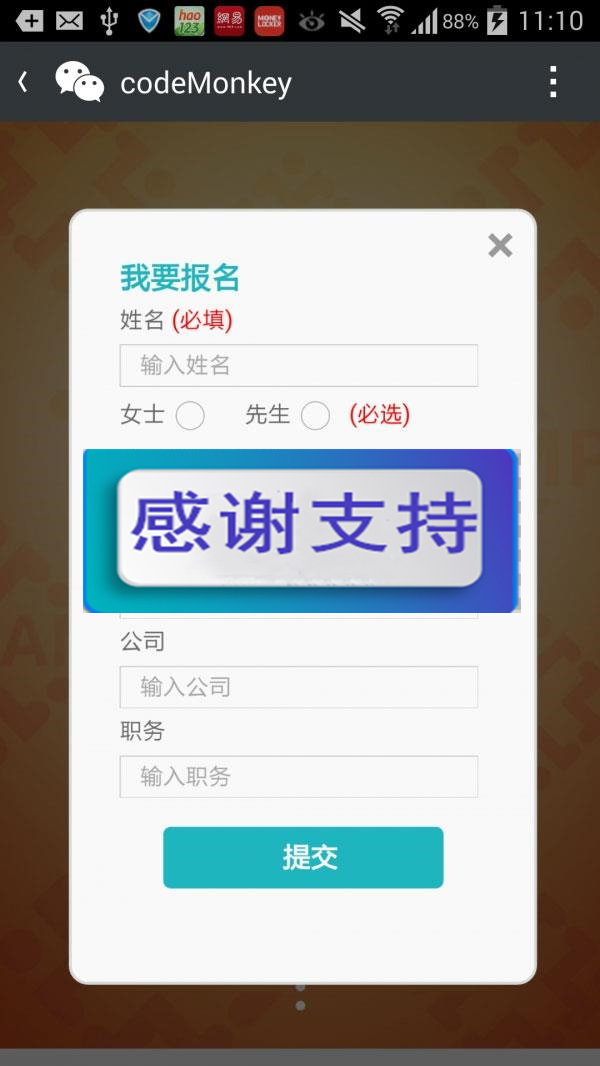
Task: Select the 女士 radio button
Action: click(190, 415)
